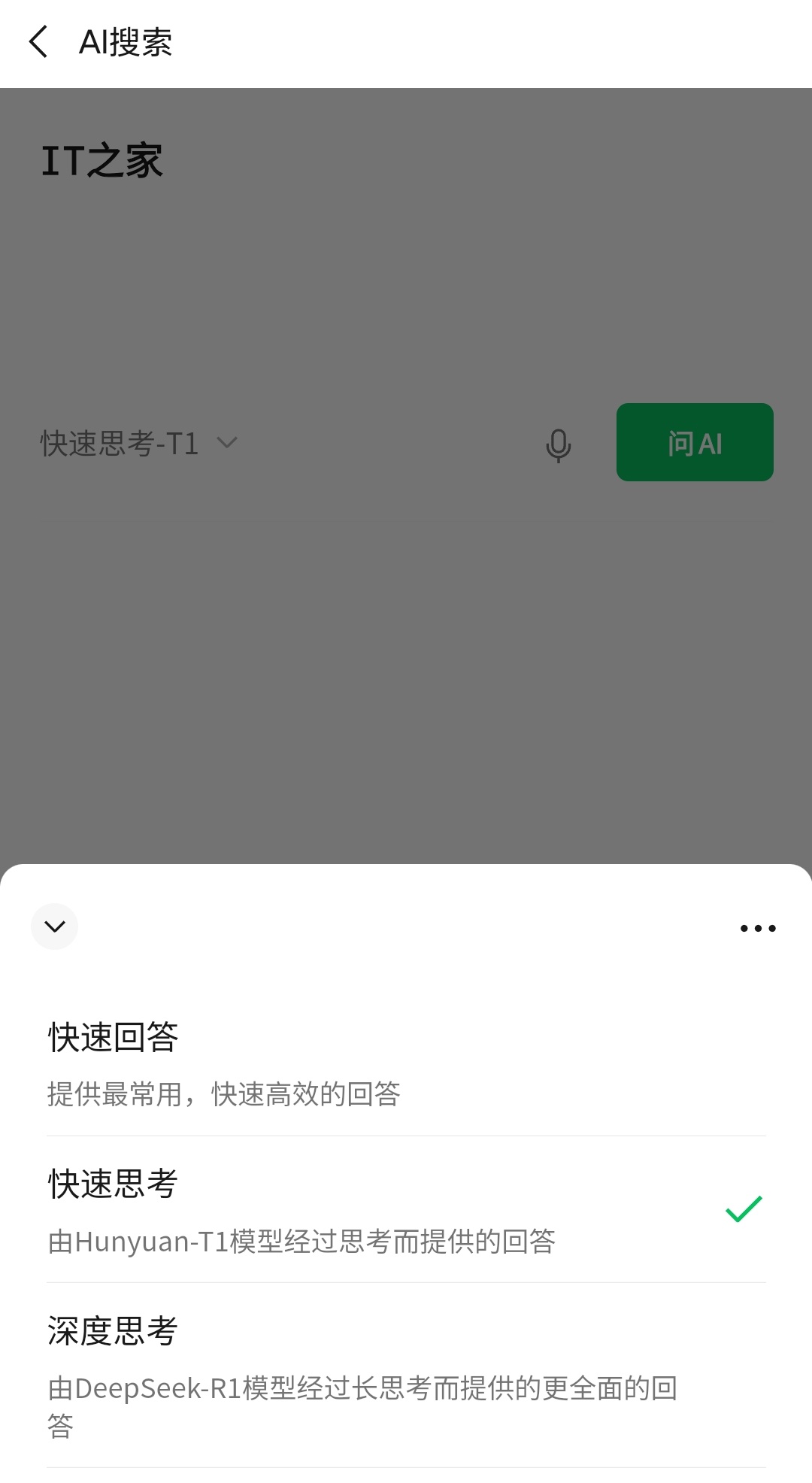This screenshot has height=1483, width=812.
Task: Open the 快速思考-T1 model dropdown
Action: pos(135,444)
